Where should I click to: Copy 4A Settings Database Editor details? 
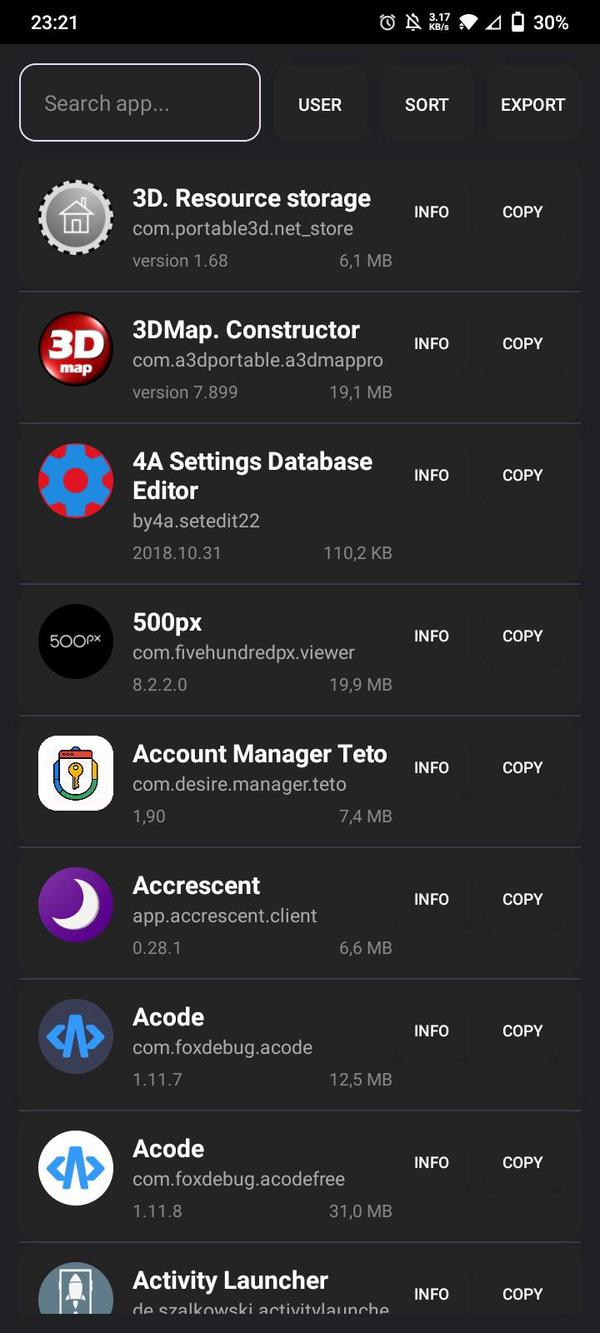point(523,476)
